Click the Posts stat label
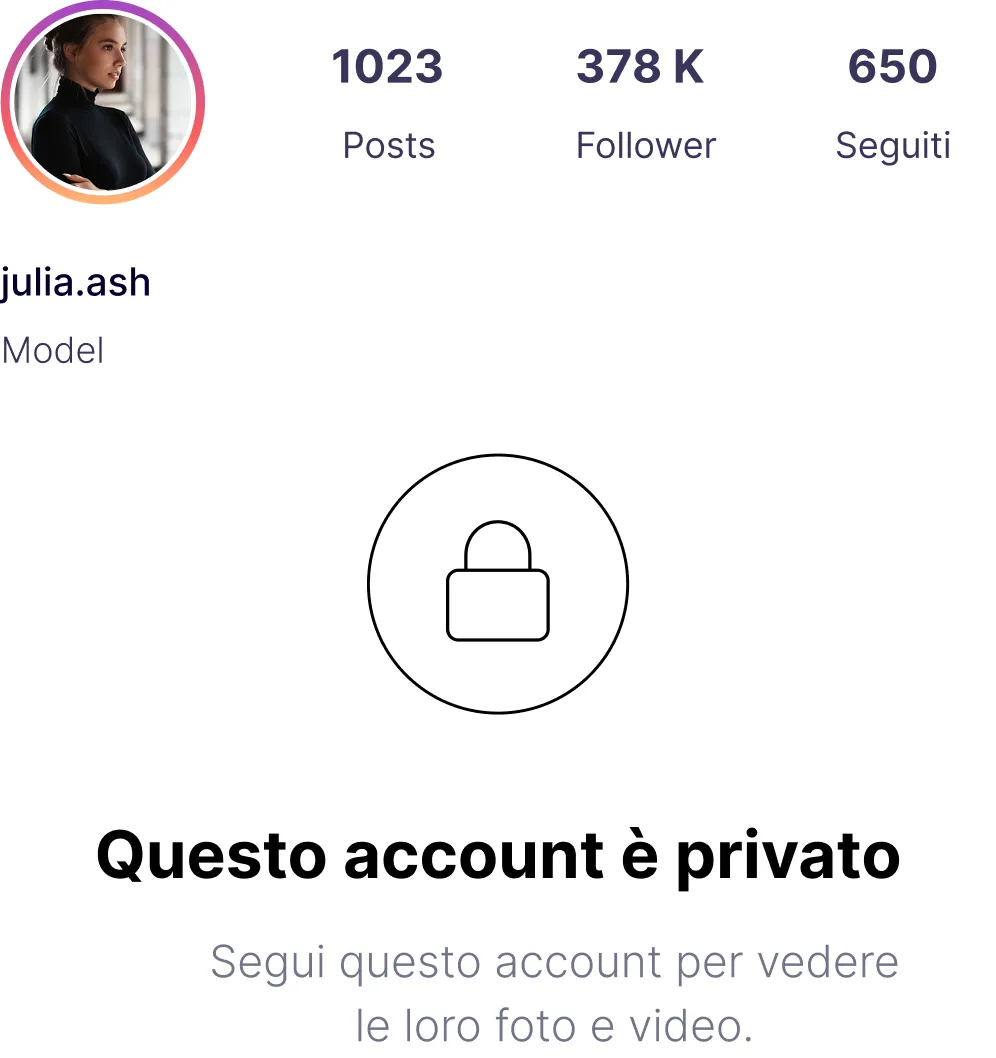Viewport: 996px width, 1058px height. coord(389,145)
